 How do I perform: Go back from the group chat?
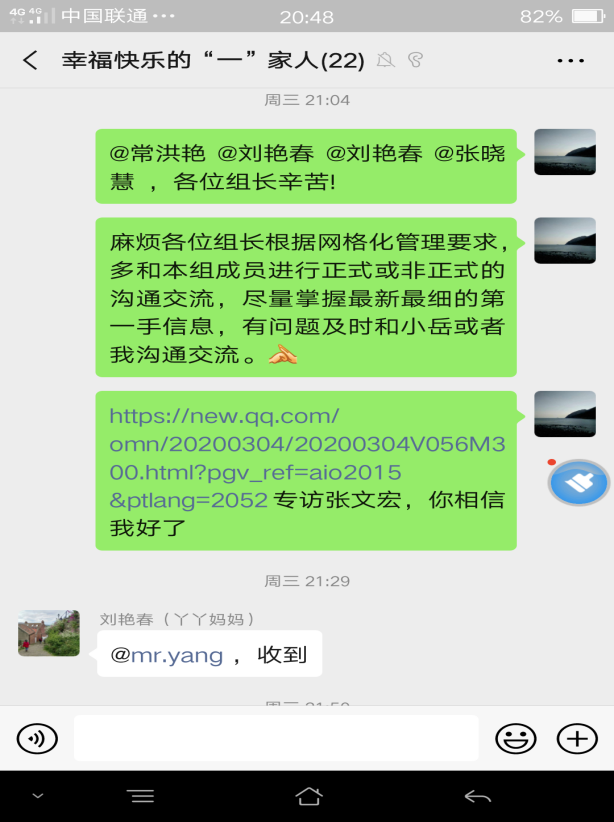tap(30, 61)
